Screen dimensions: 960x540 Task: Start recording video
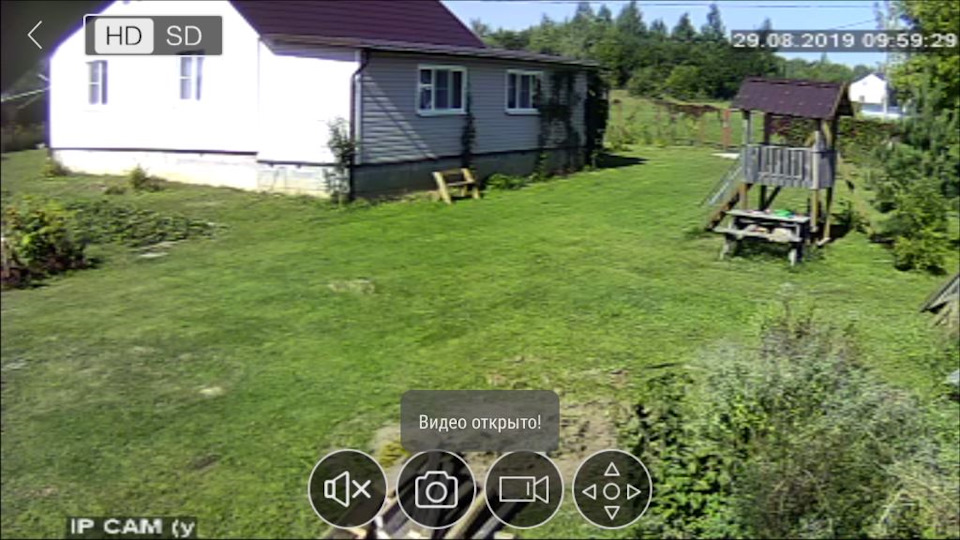(x=524, y=489)
